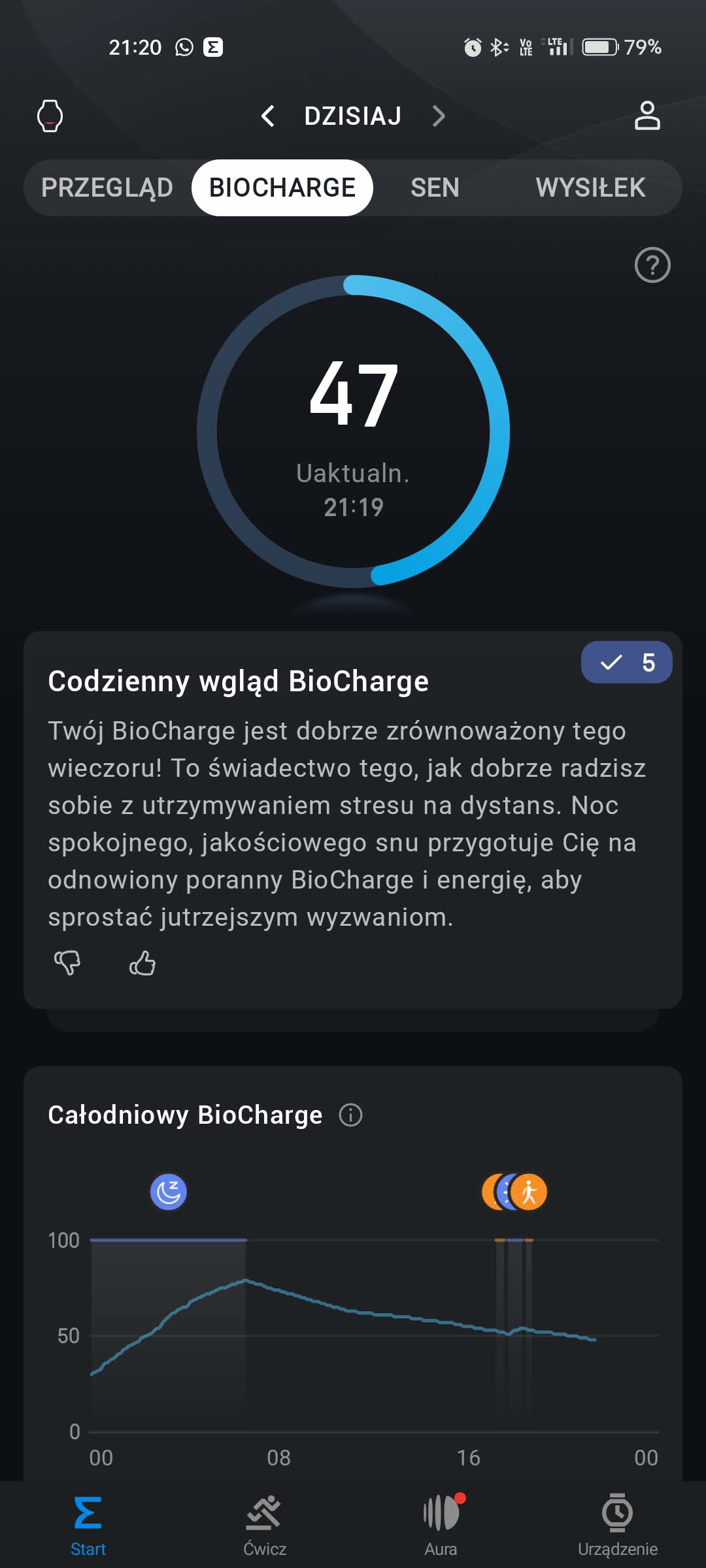Open the watch device icon
706x1568 pixels.
pos(50,116)
